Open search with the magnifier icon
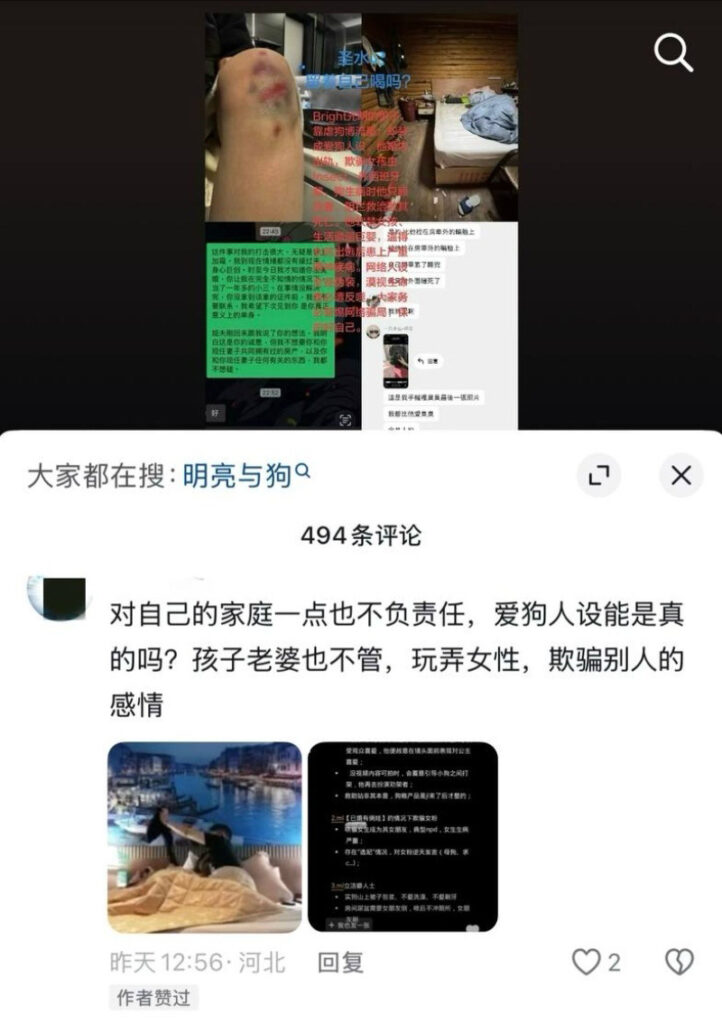722x1024 pixels. tap(673, 54)
